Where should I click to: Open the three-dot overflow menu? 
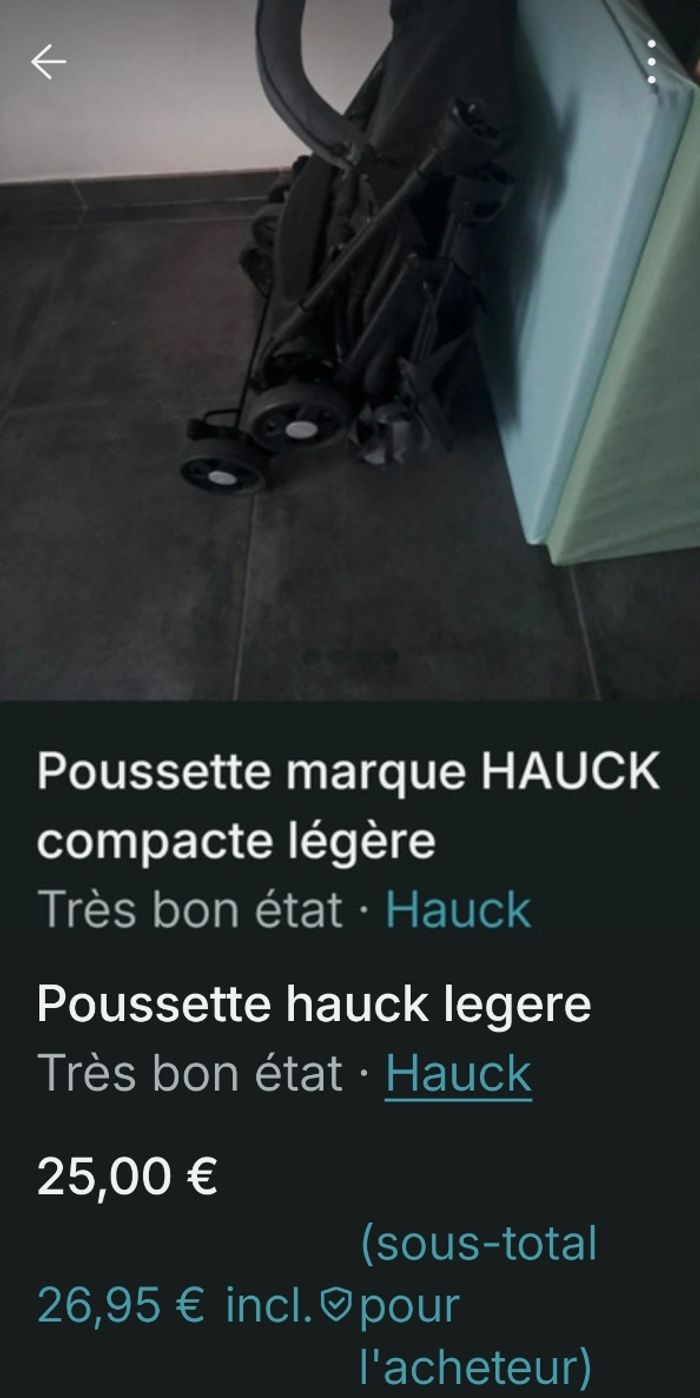[x=651, y=62]
